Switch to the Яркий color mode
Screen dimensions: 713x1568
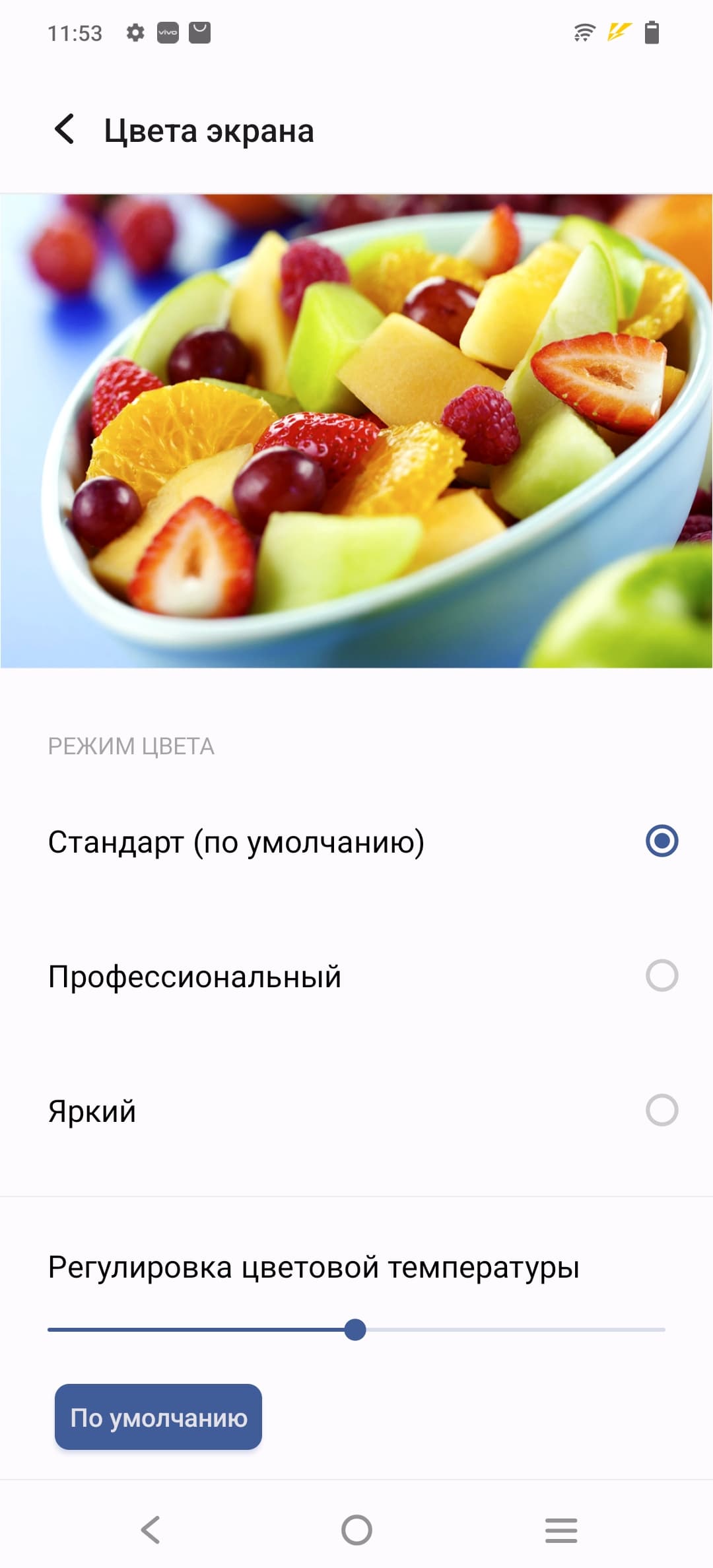[x=662, y=1110]
